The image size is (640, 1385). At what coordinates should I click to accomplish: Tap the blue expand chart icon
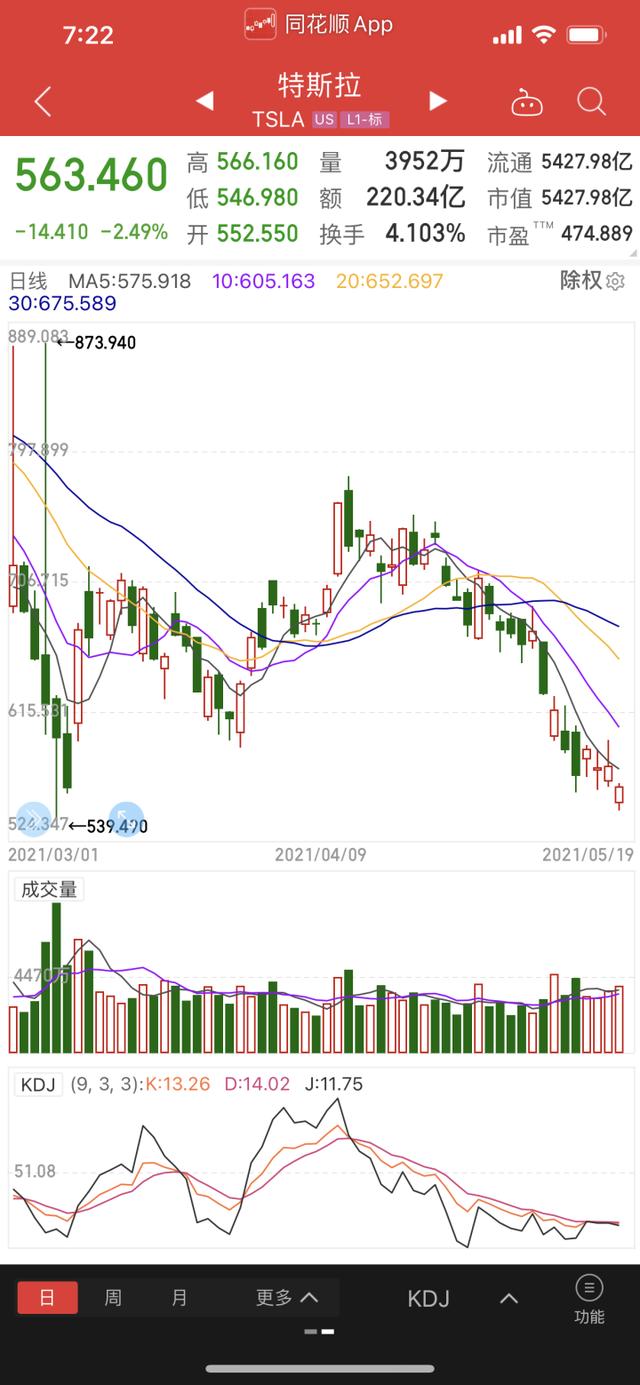126,819
